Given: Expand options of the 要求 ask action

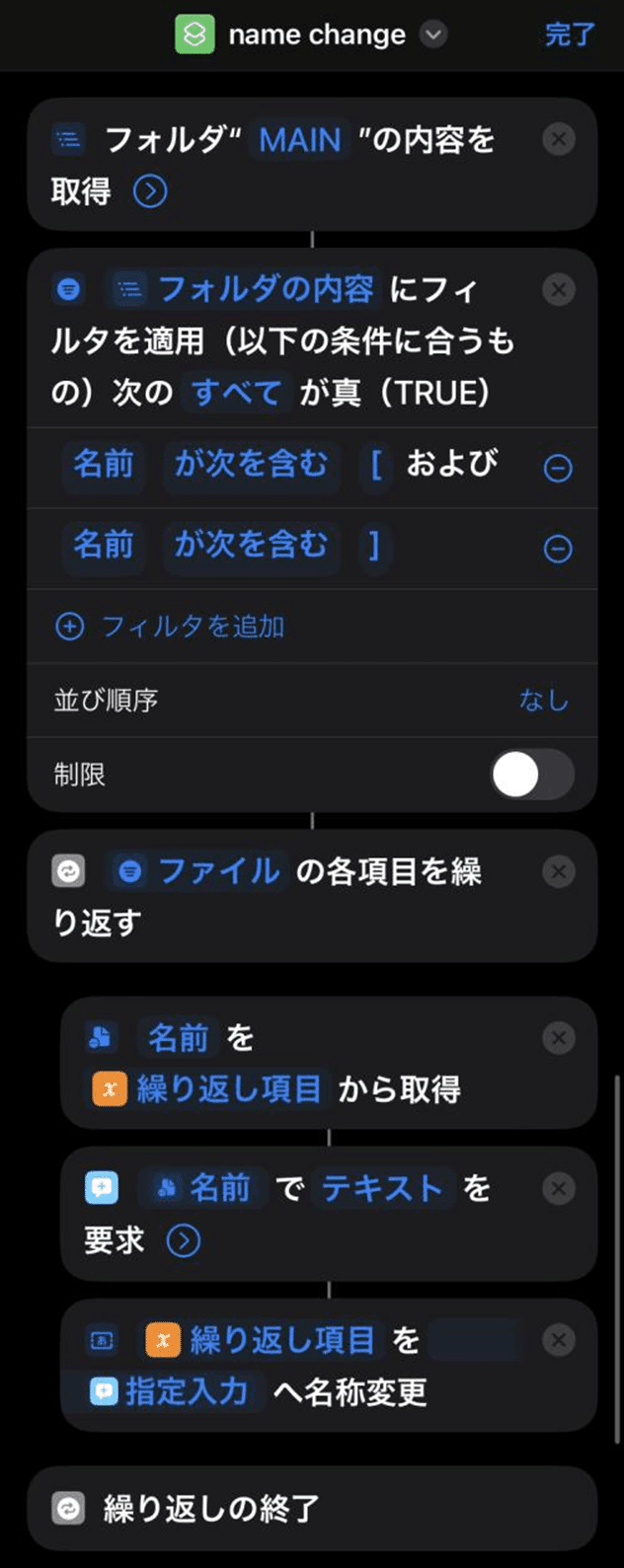Looking at the screenshot, I should [184, 1240].
